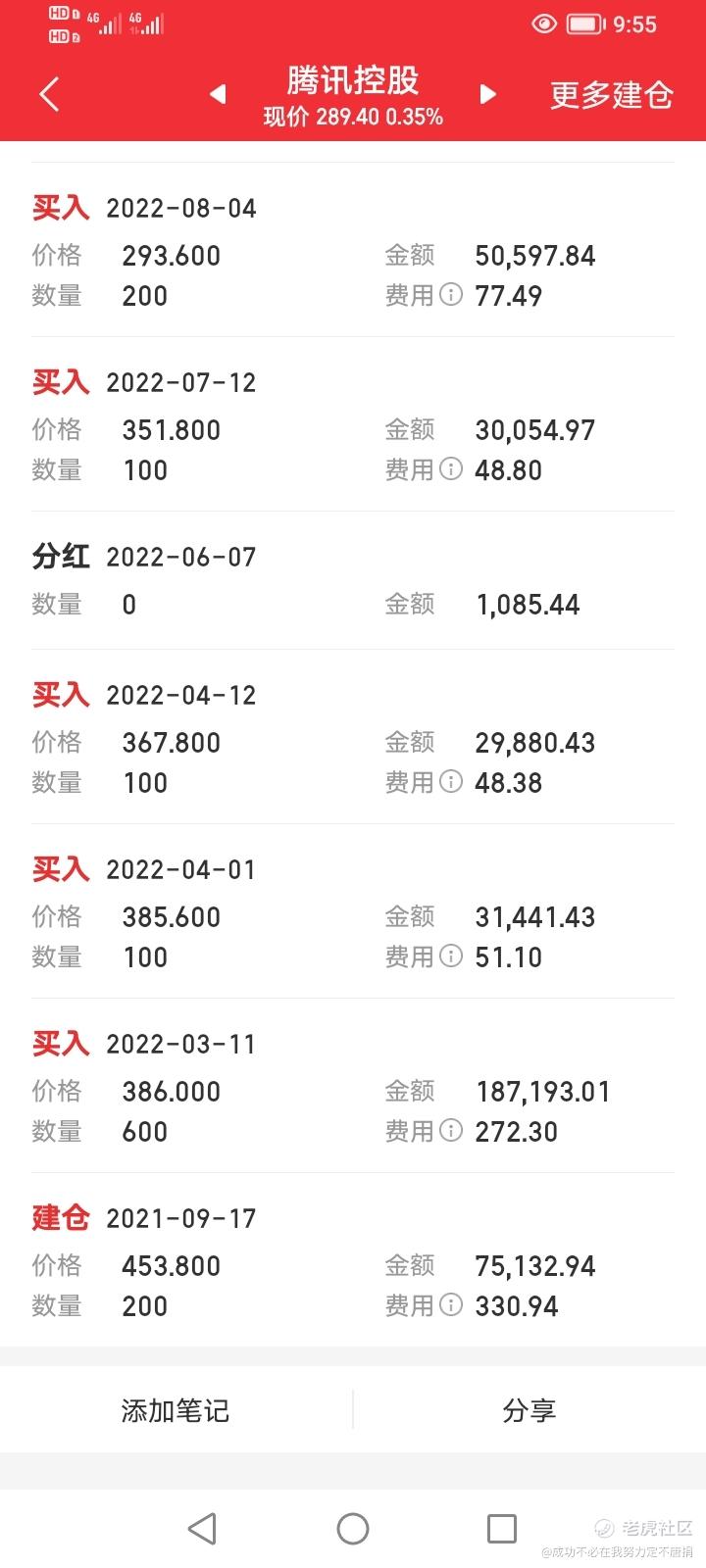Tap the system home button
The width and height of the screenshot is (706, 1568).
click(353, 1528)
